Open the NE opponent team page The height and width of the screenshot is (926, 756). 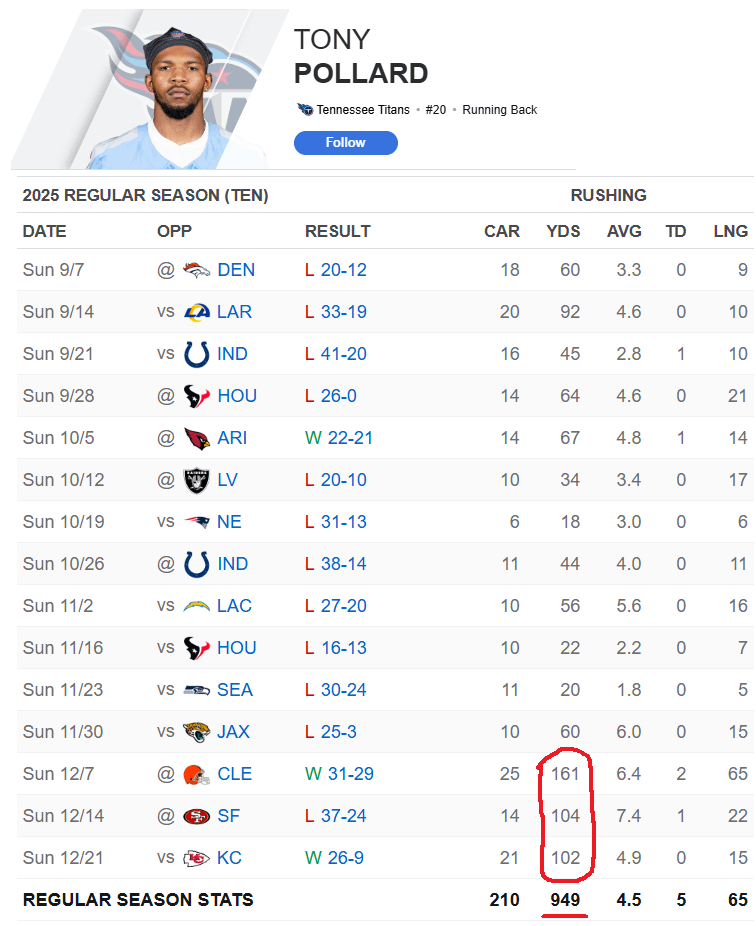click(x=229, y=522)
